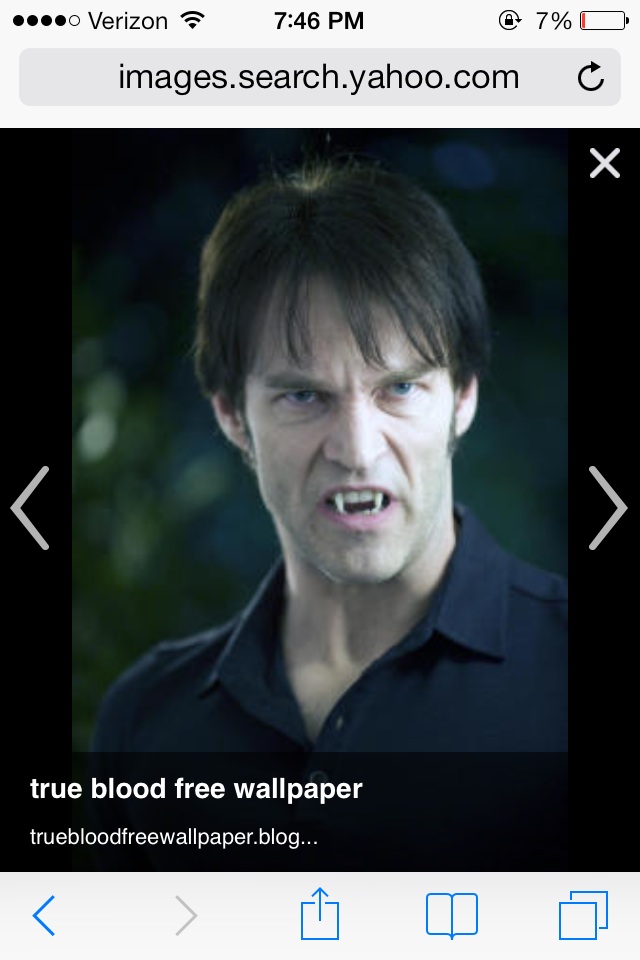Reload the page in the address bar
Viewport: 640px width, 960px height.
[x=591, y=77]
